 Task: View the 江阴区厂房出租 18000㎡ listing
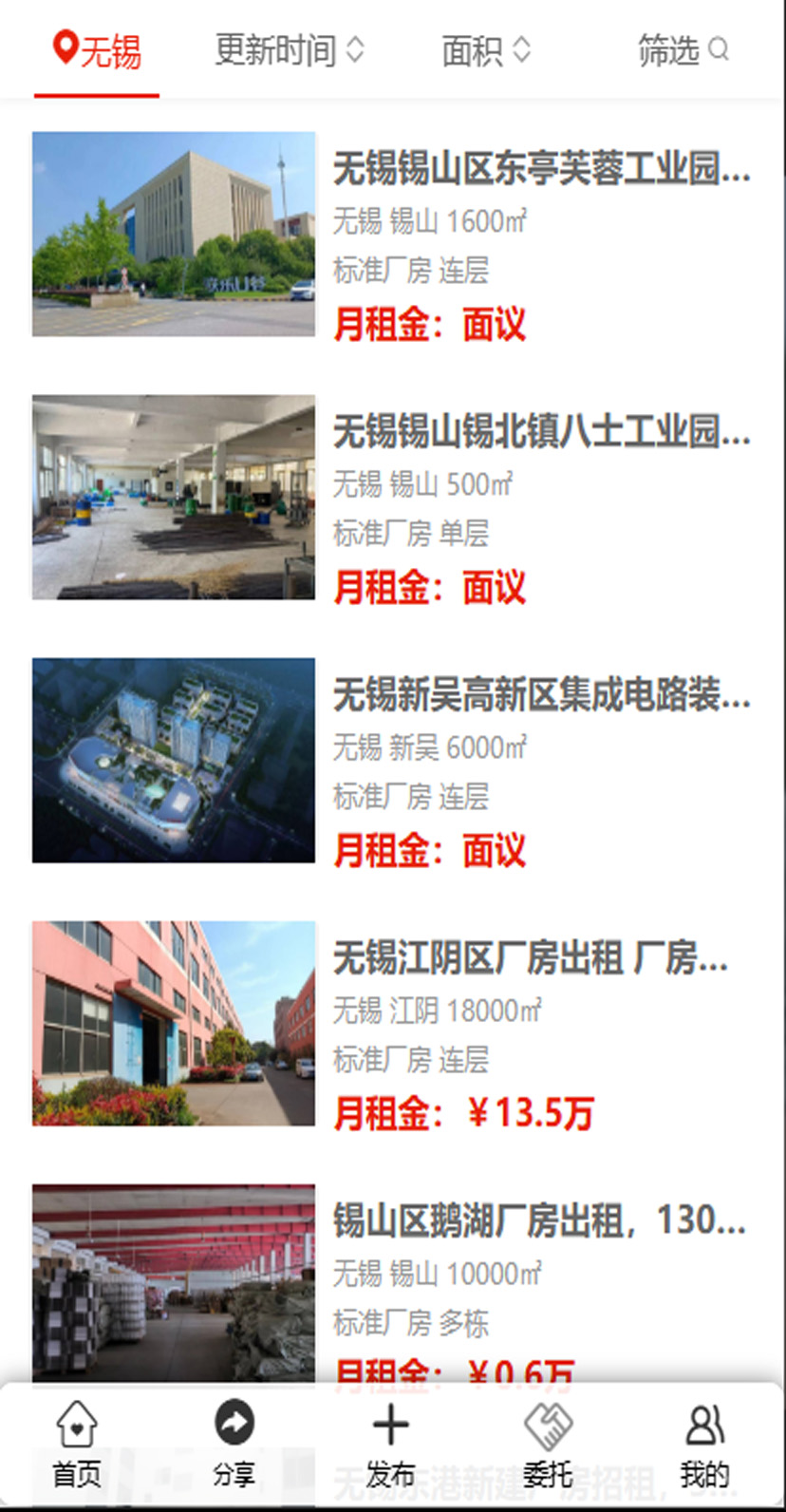[530, 958]
